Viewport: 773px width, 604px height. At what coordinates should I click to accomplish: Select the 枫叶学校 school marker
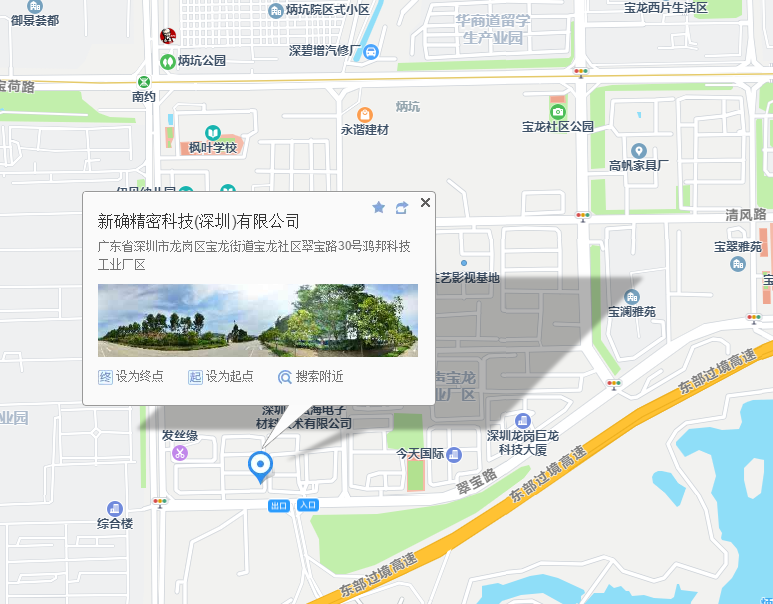click(212, 132)
